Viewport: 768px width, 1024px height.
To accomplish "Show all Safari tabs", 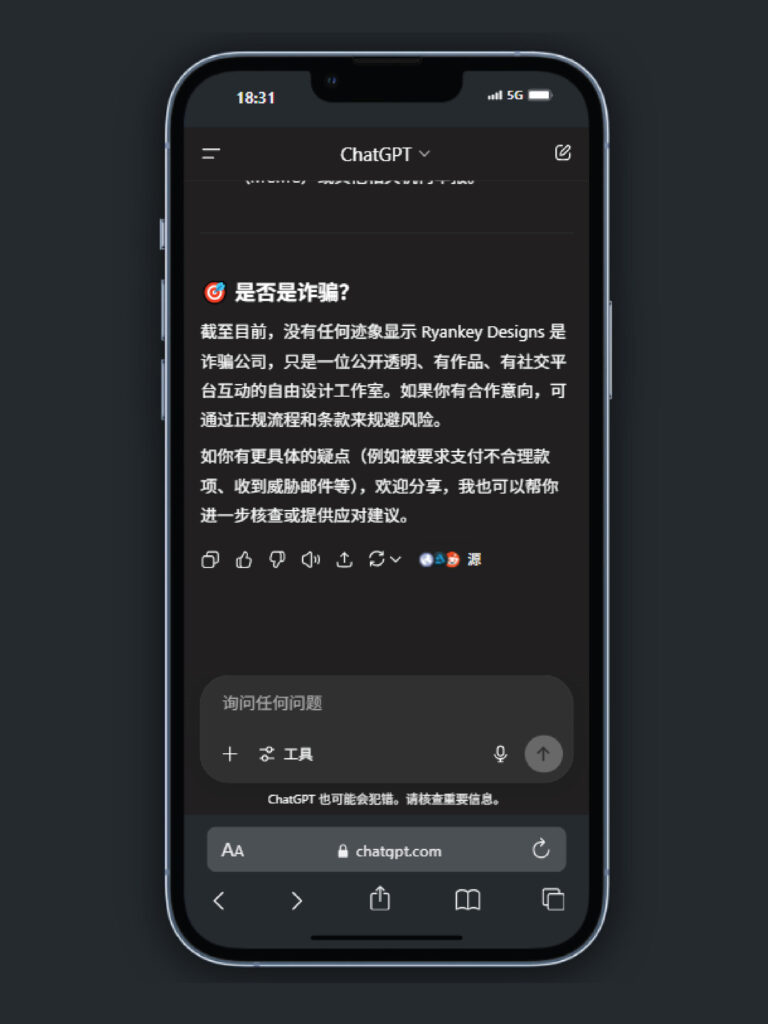I will point(553,899).
